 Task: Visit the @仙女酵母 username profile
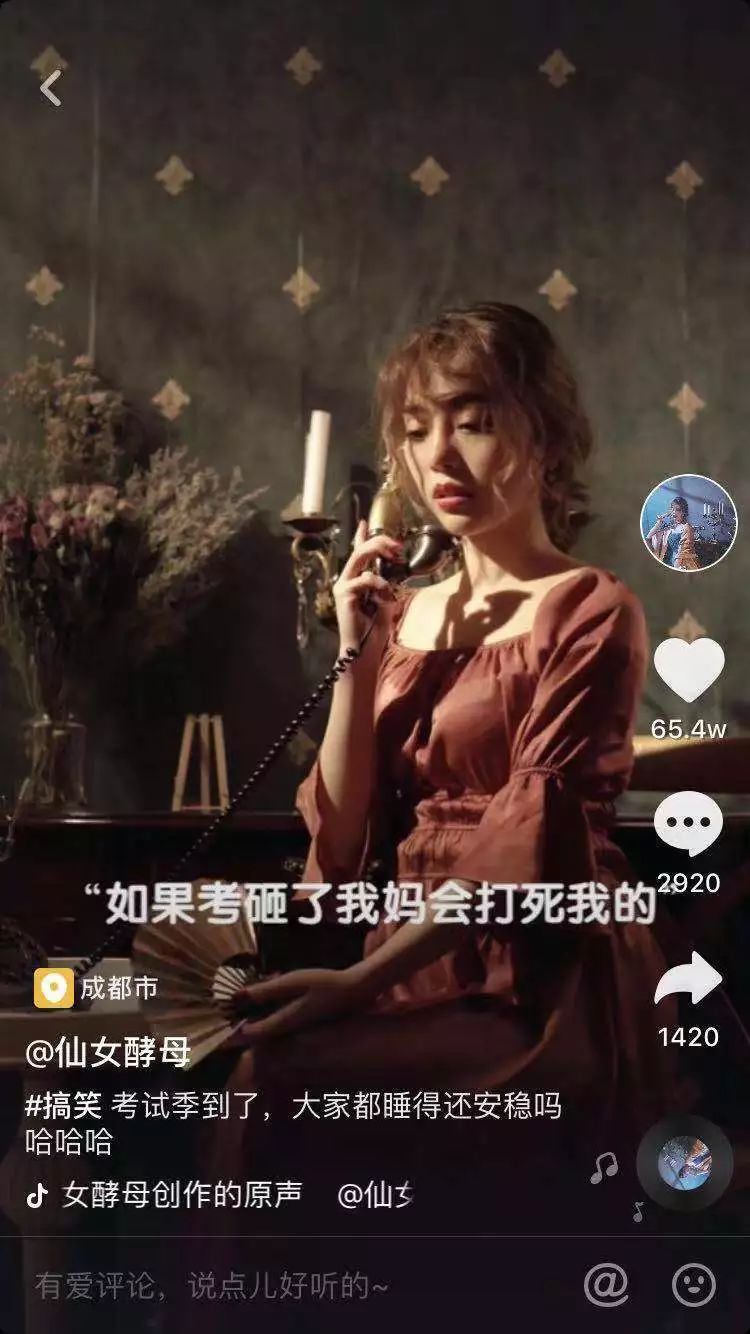[108, 1051]
